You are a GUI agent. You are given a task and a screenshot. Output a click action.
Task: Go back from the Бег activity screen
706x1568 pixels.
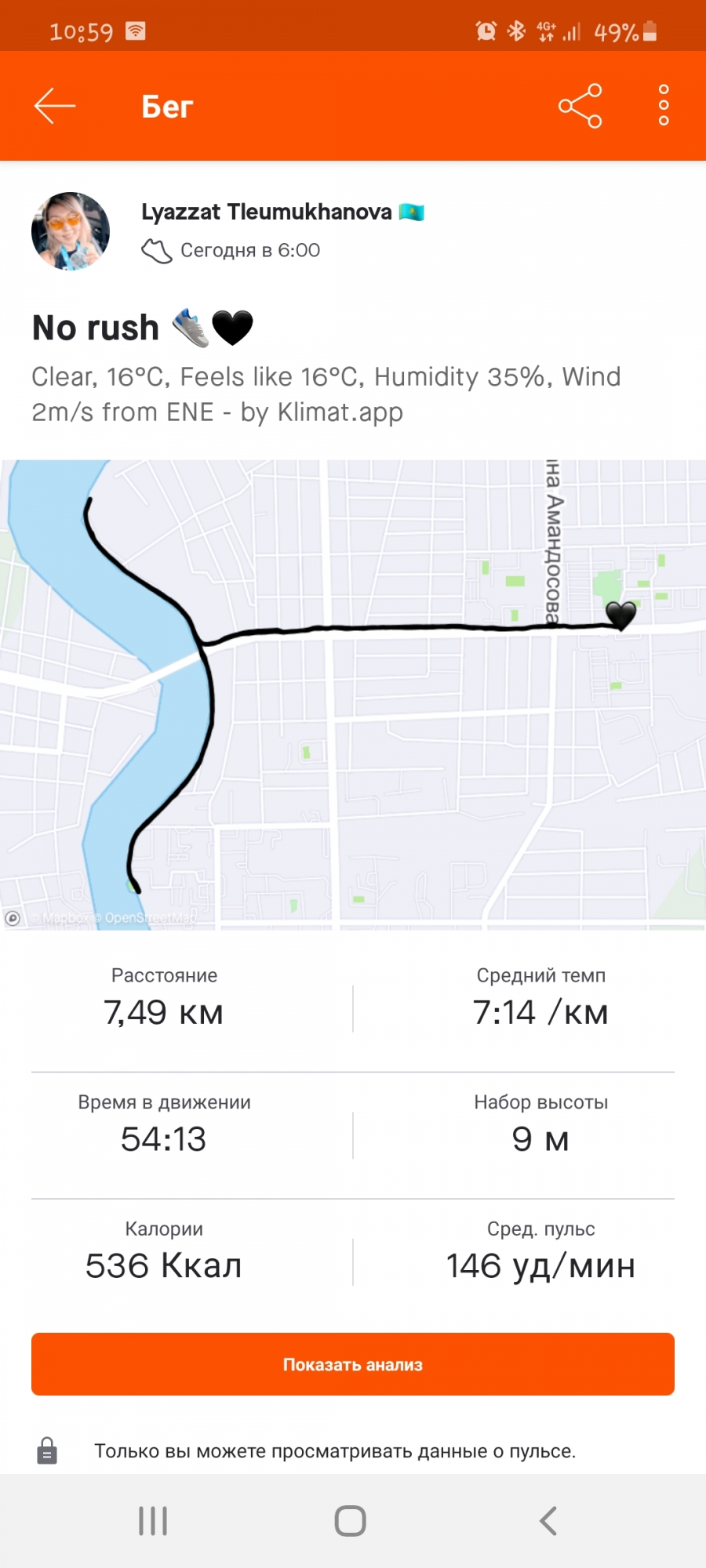coord(55,106)
